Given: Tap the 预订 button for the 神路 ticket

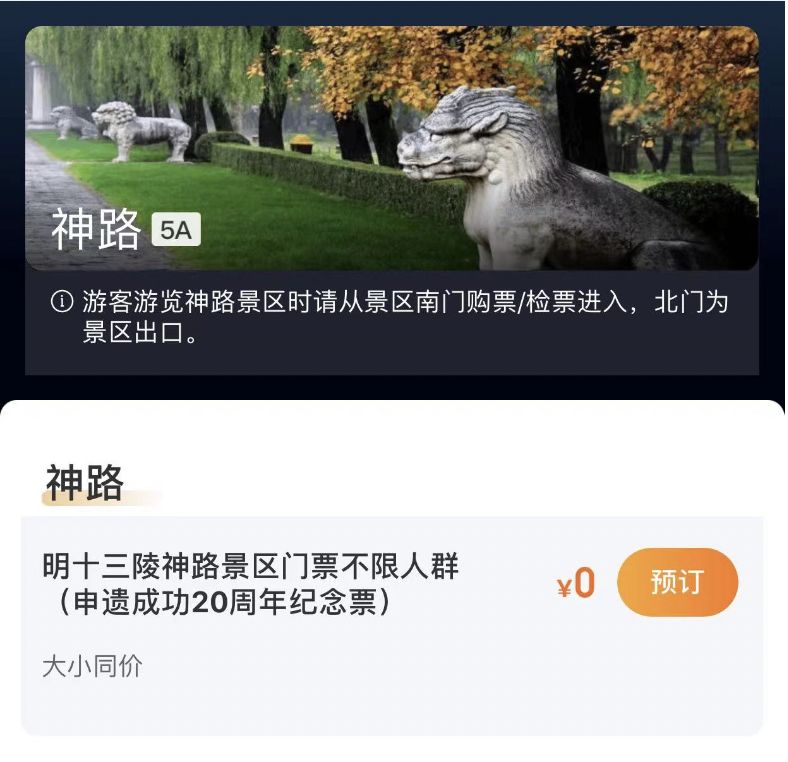Looking at the screenshot, I should [677, 582].
